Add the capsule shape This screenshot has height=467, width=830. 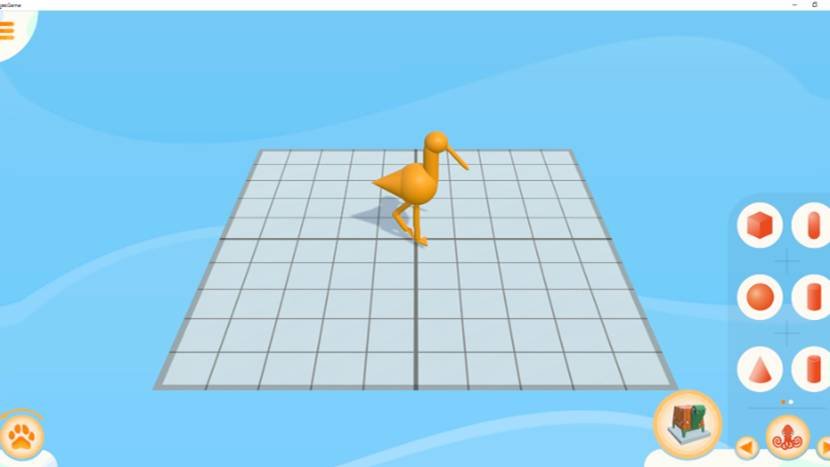813,225
